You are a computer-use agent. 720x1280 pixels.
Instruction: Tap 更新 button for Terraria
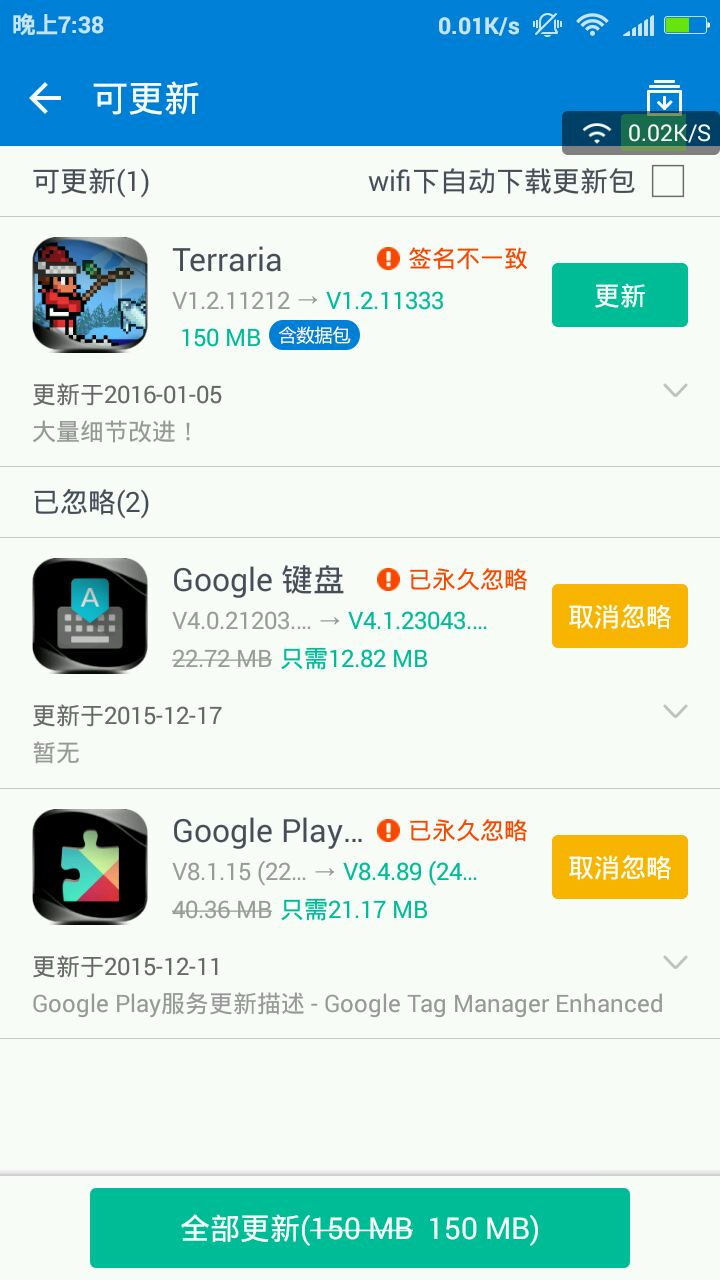tap(619, 295)
